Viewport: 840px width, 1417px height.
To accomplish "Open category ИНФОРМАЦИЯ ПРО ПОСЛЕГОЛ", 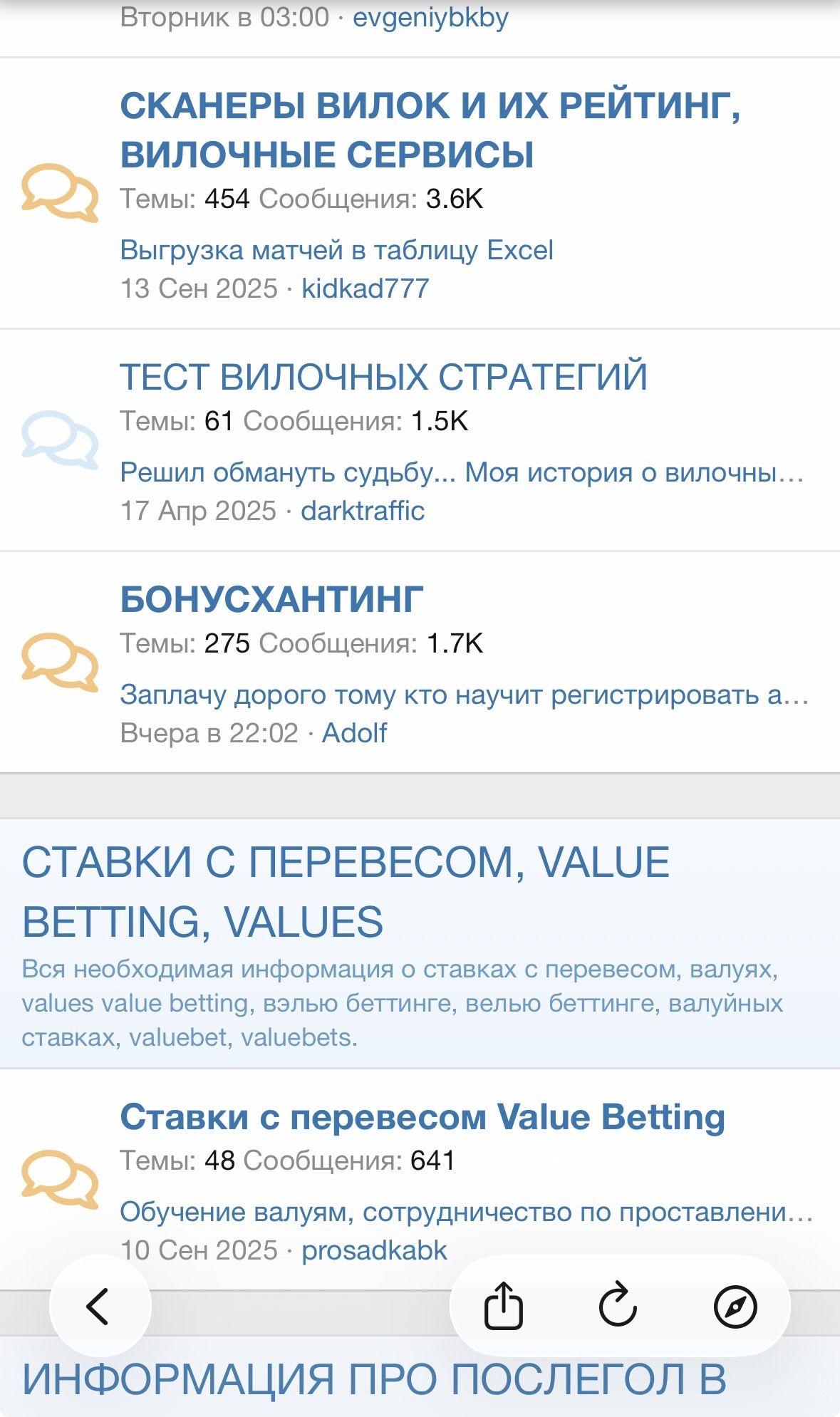I will click(x=374, y=1379).
